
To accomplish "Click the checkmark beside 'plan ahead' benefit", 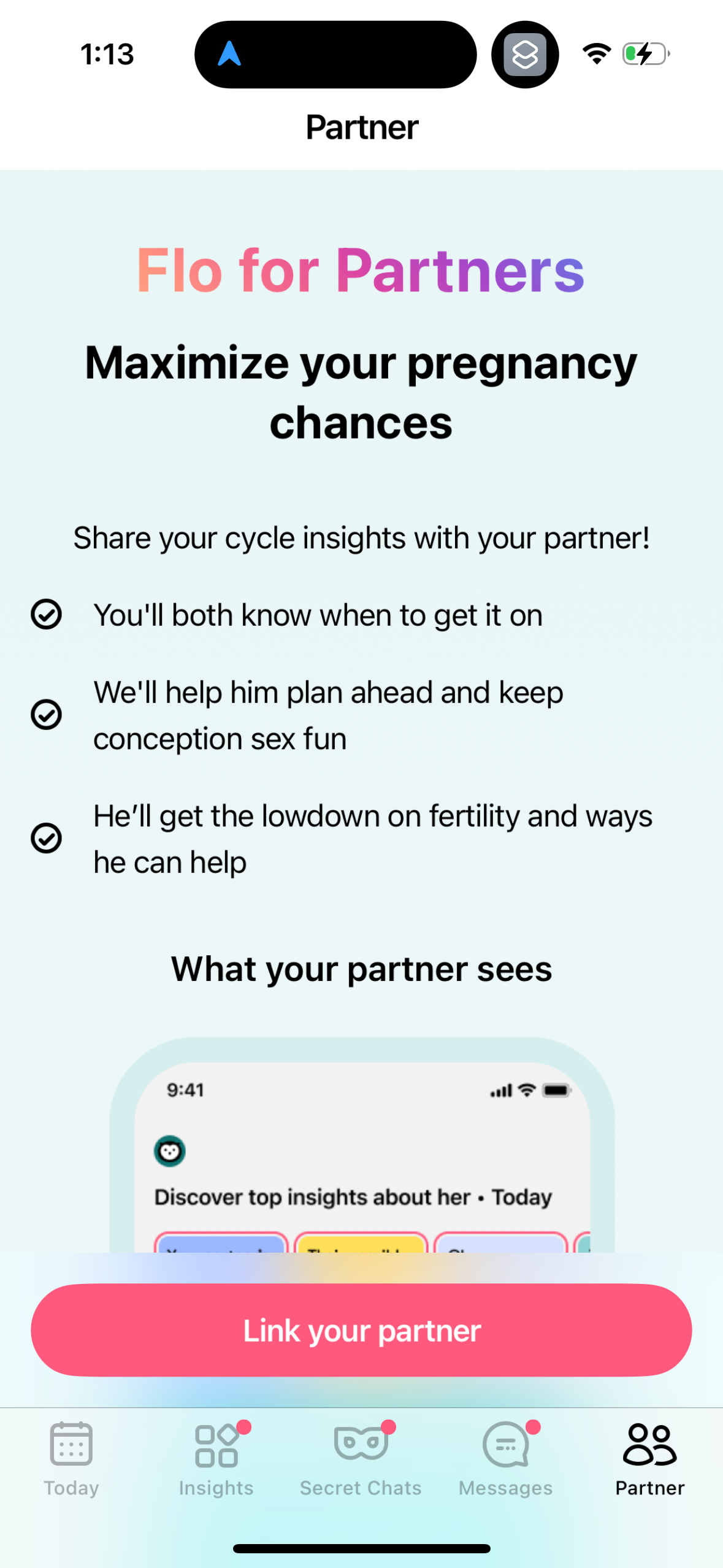I will pyautogui.click(x=47, y=714).
